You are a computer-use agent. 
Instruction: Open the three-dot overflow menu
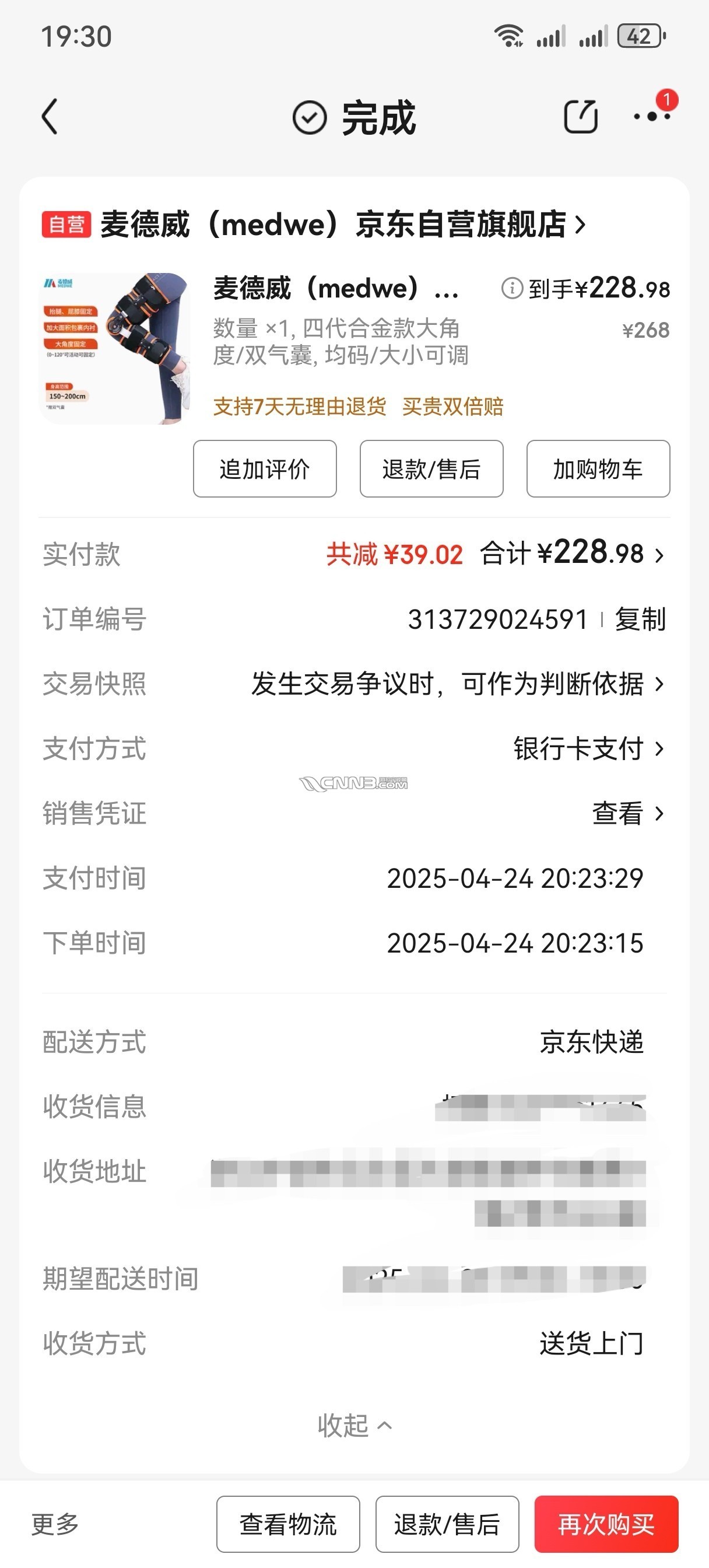pyautogui.click(x=652, y=116)
